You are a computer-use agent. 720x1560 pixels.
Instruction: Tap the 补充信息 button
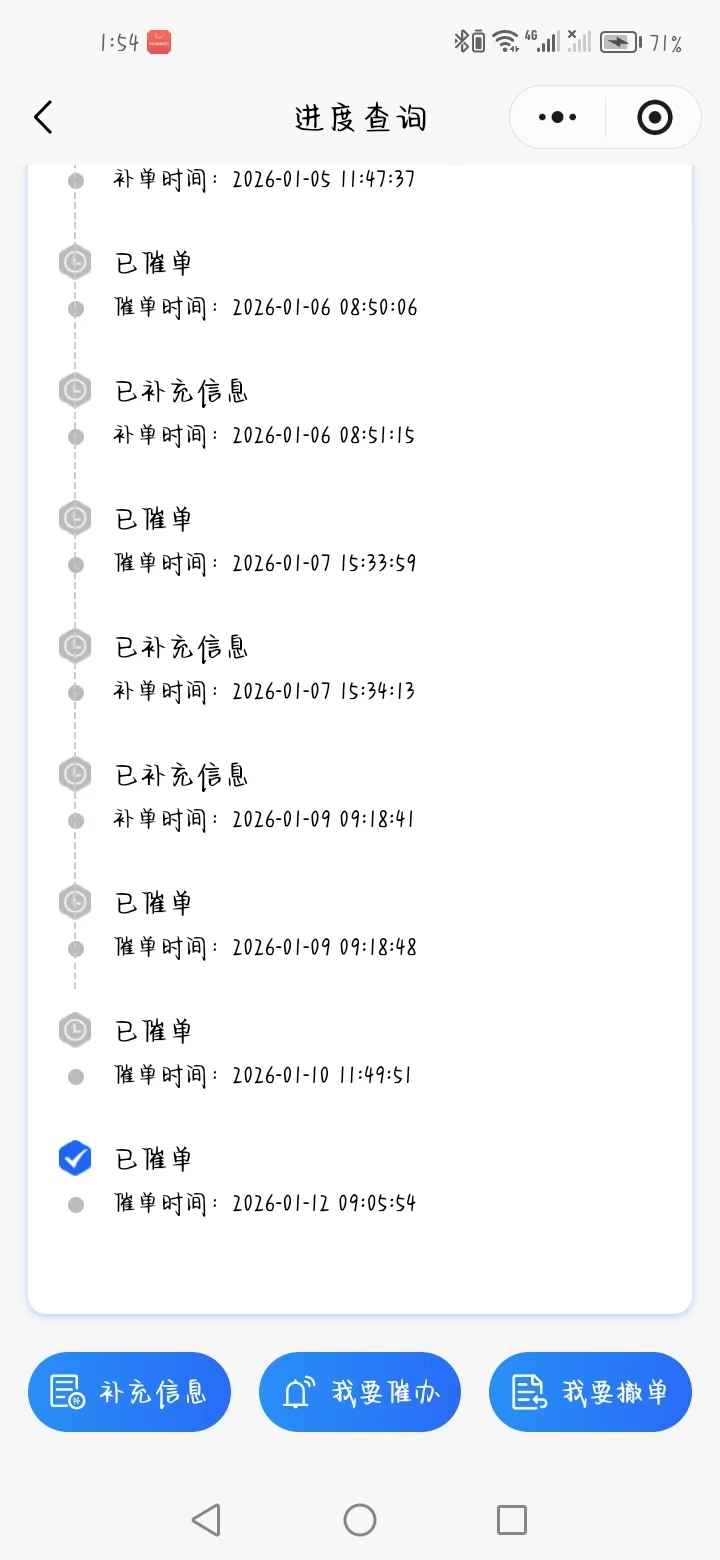pyautogui.click(x=129, y=1392)
